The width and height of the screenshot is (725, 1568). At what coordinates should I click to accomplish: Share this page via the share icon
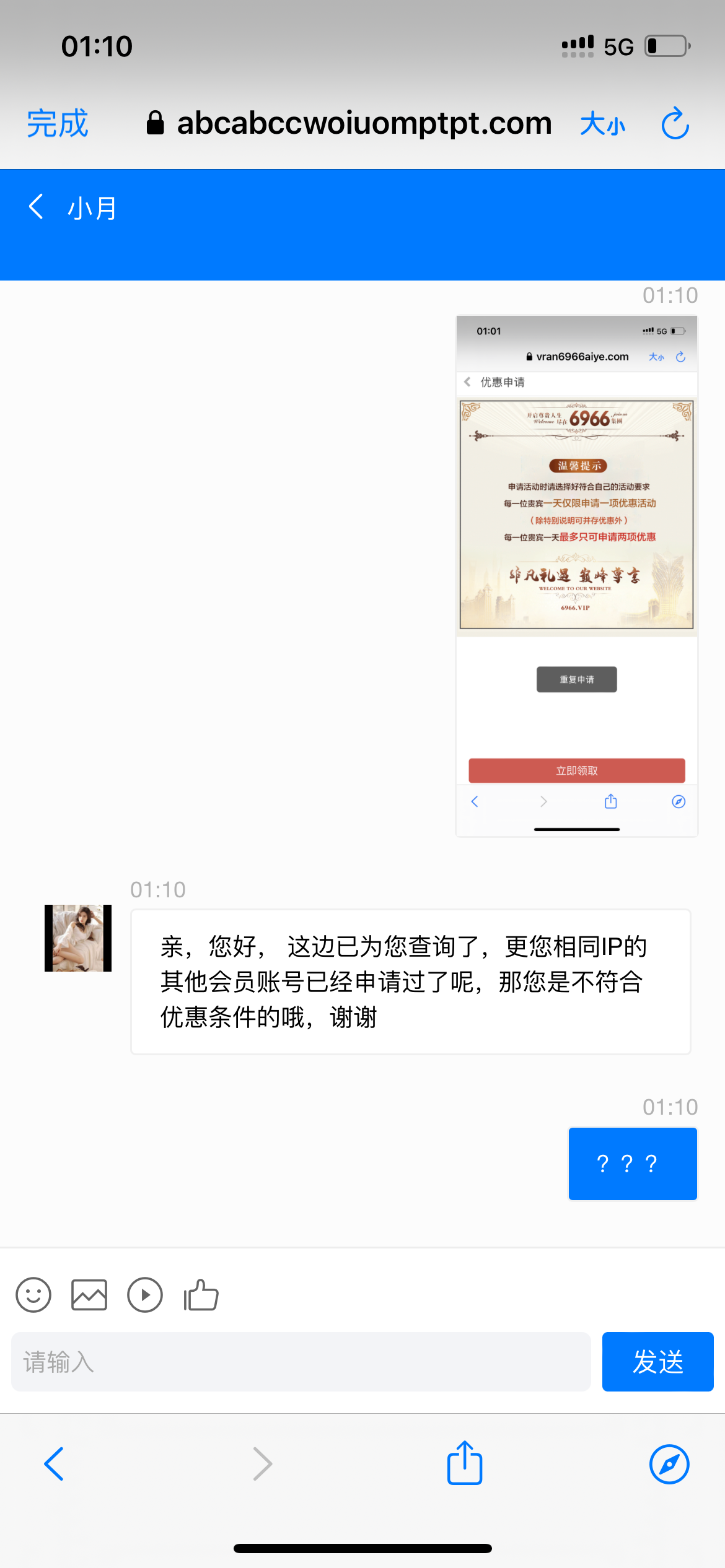465,1463
